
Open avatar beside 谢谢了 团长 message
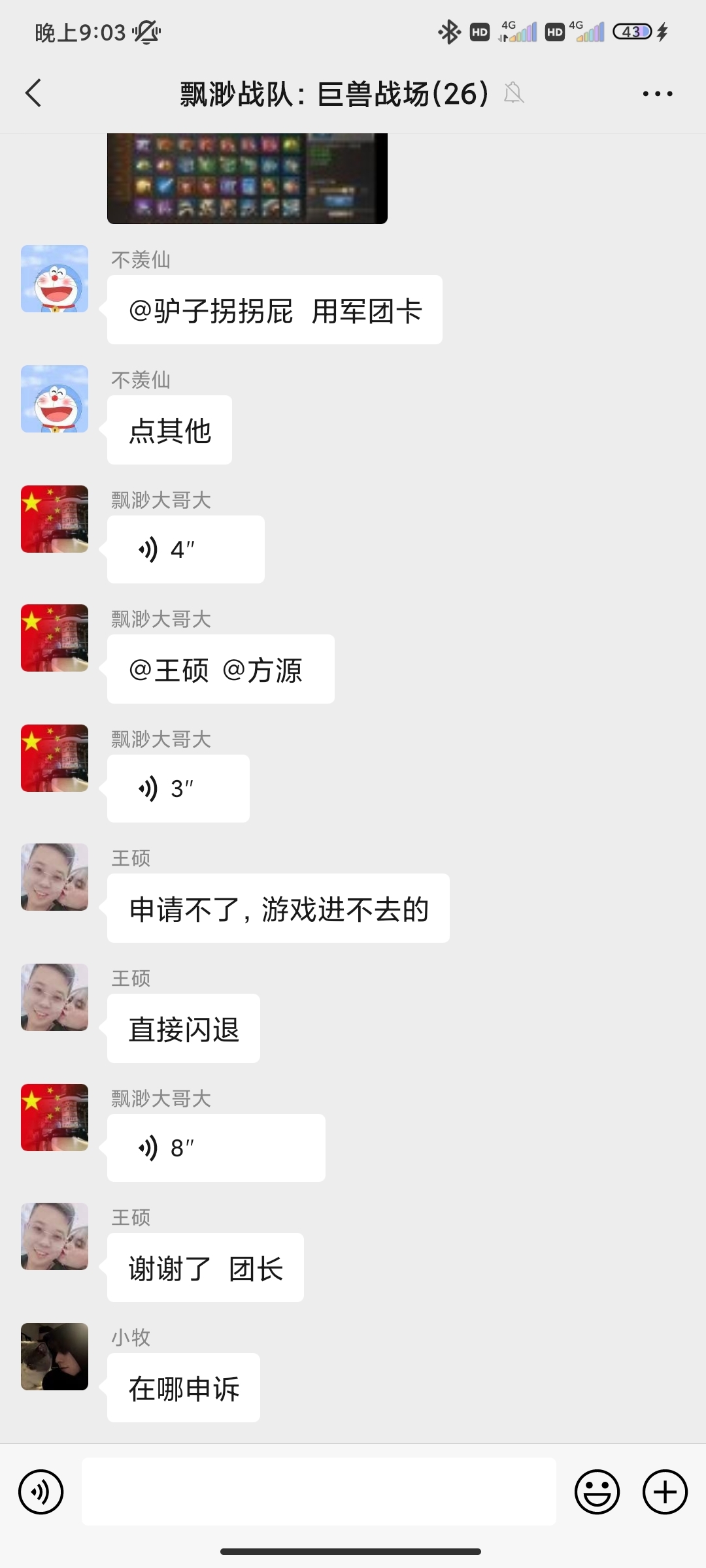point(55,1237)
